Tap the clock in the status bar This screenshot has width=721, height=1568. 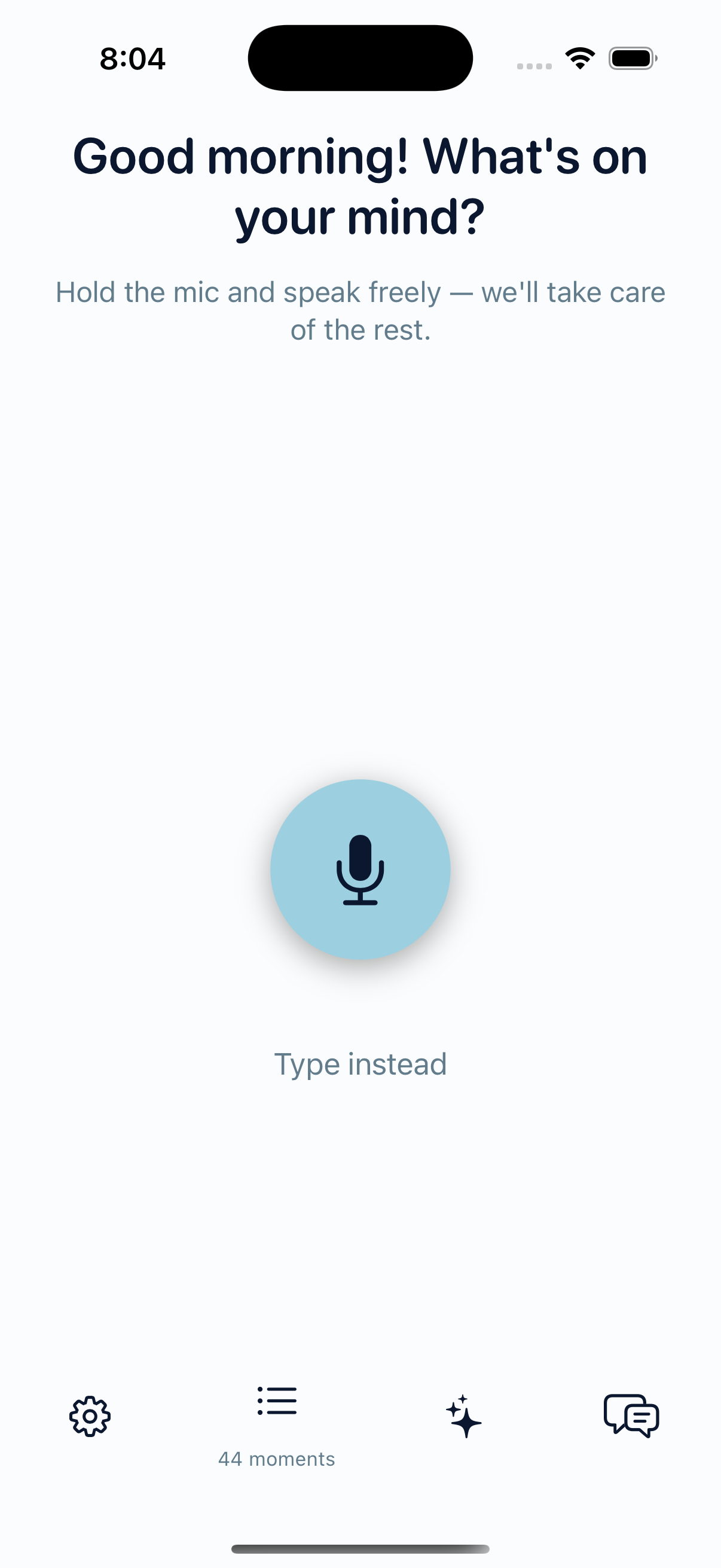click(132, 58)
